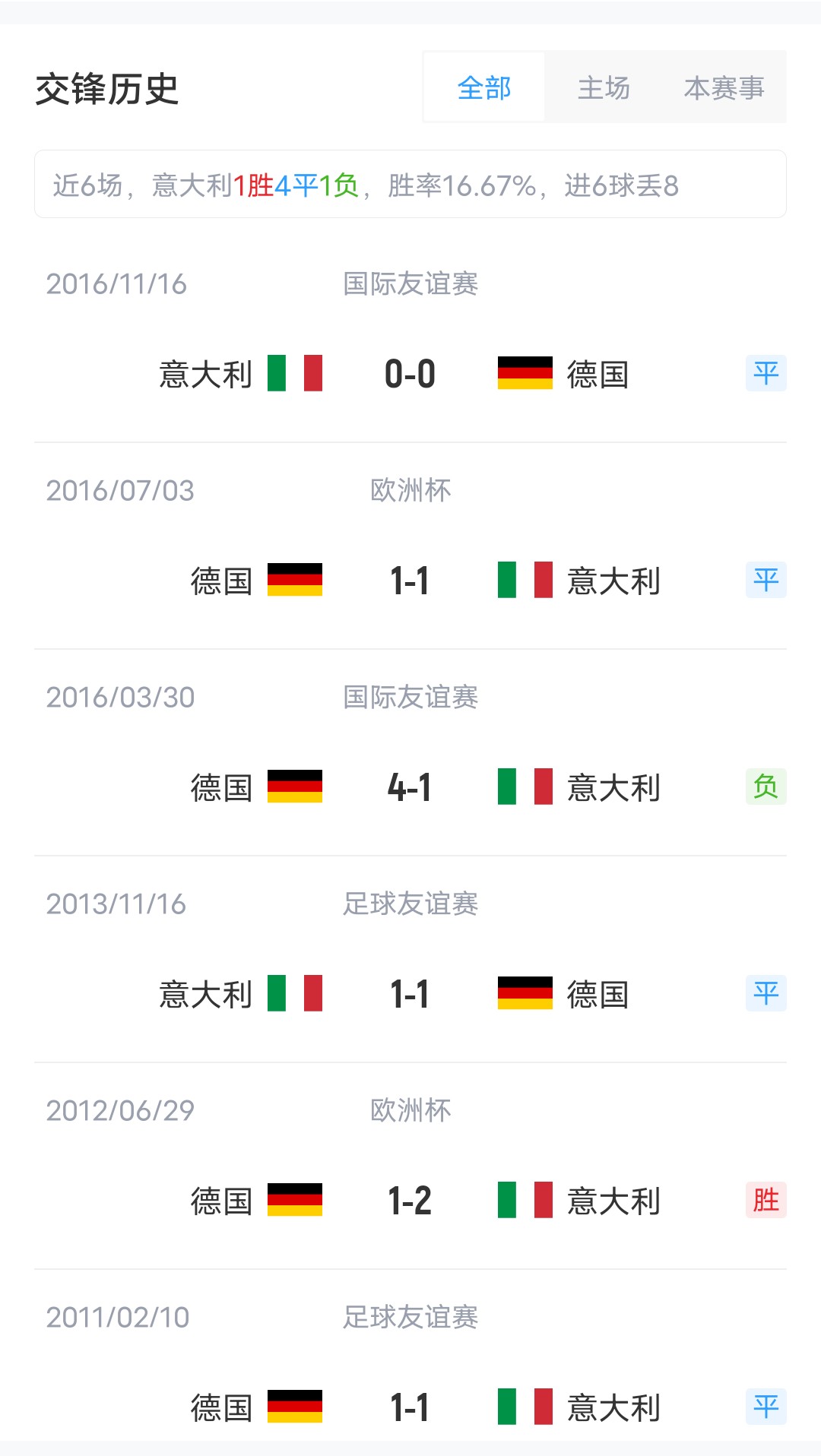Open the 2016/11/16 Italy 0-0 Germany match

tap(410, 373)
